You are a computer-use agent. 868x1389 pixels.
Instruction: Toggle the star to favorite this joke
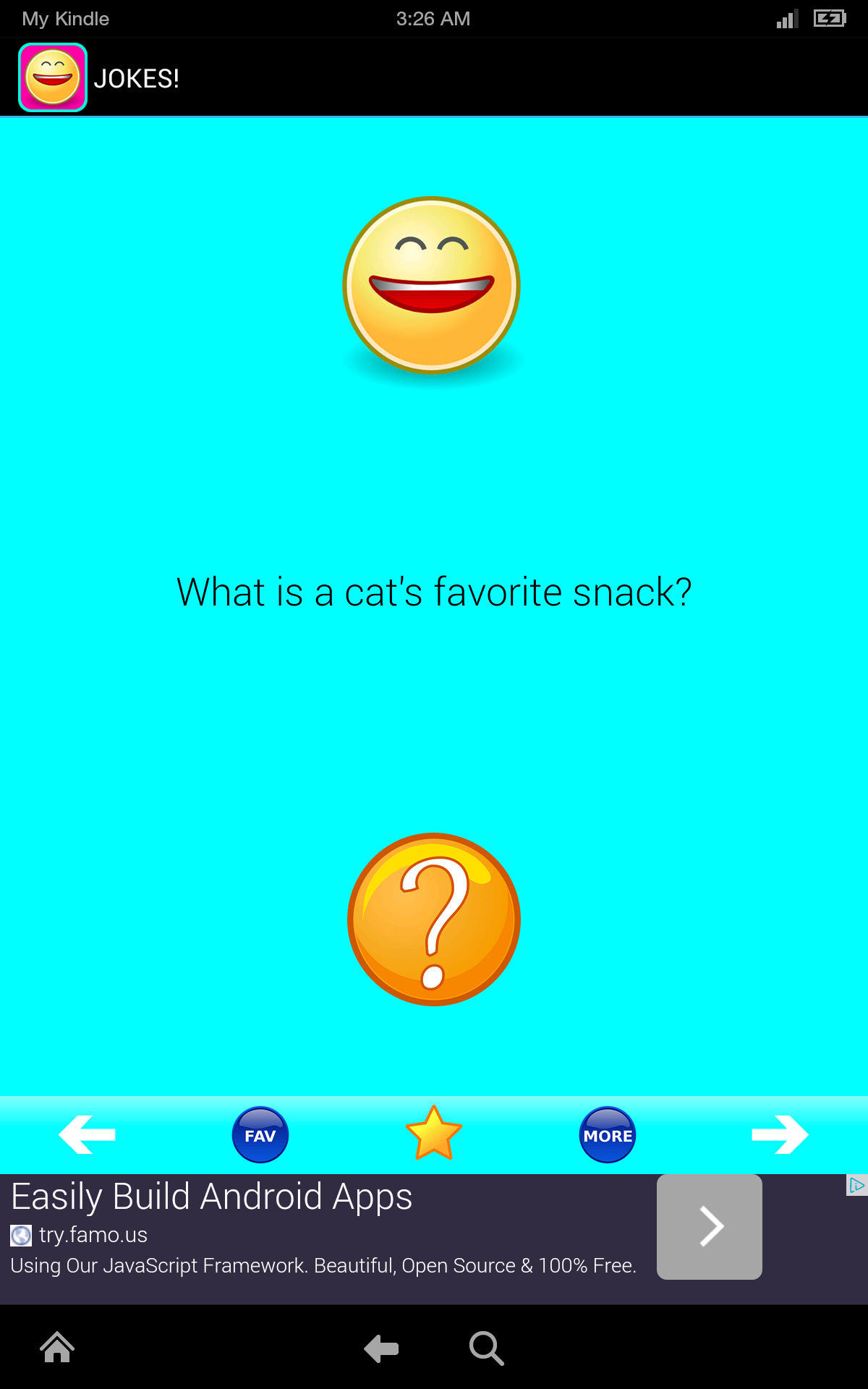433,1134
